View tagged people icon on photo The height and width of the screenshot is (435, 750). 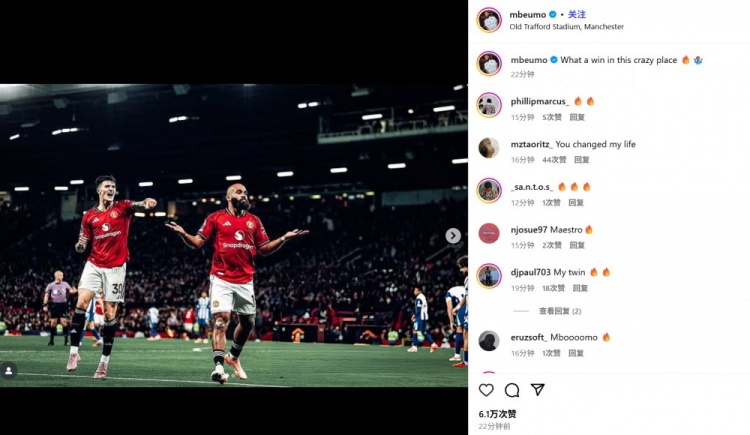pyautogui.click(x=9, y=370)
